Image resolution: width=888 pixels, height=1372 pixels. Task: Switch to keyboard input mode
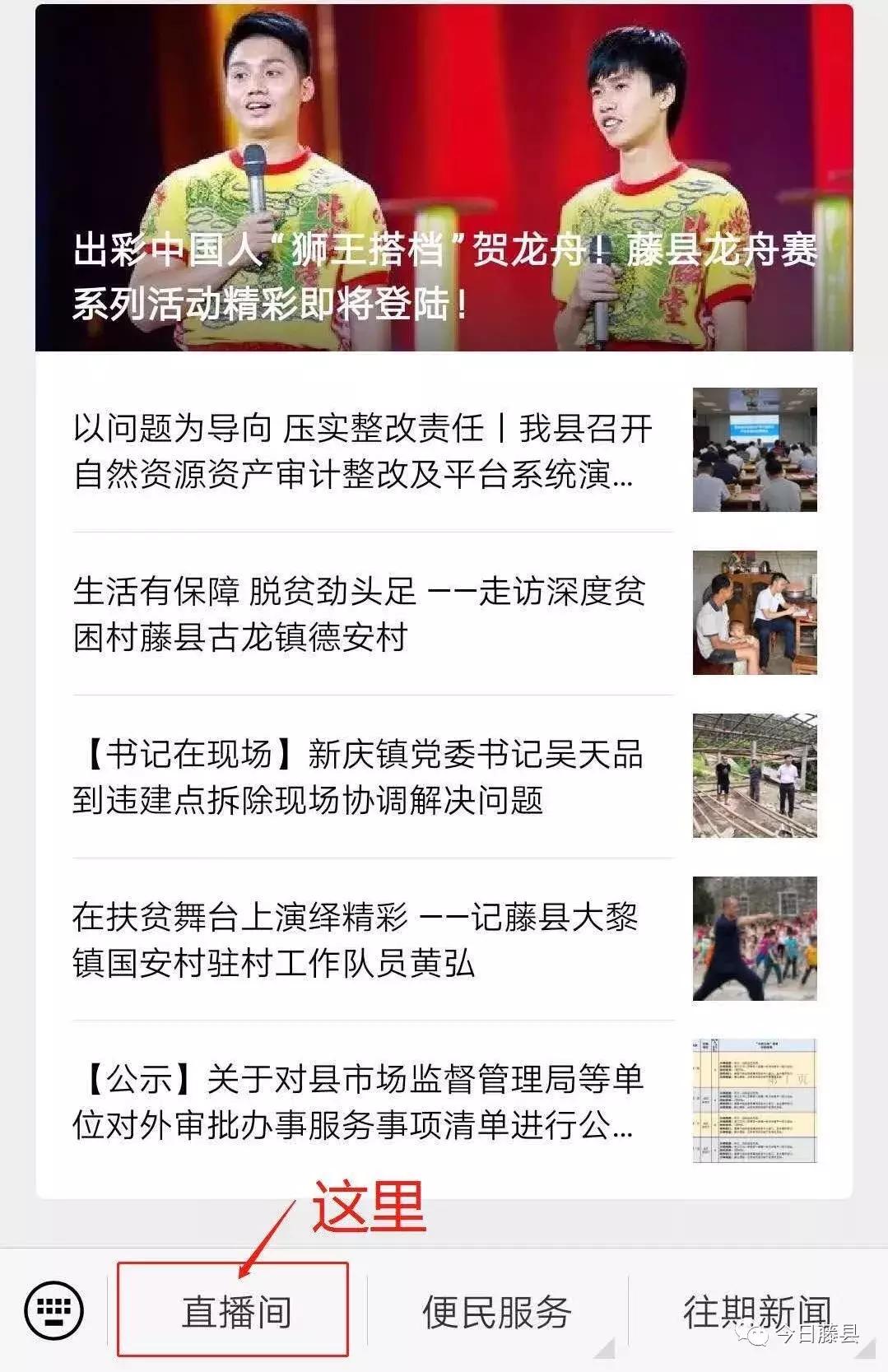point(53,1309)
